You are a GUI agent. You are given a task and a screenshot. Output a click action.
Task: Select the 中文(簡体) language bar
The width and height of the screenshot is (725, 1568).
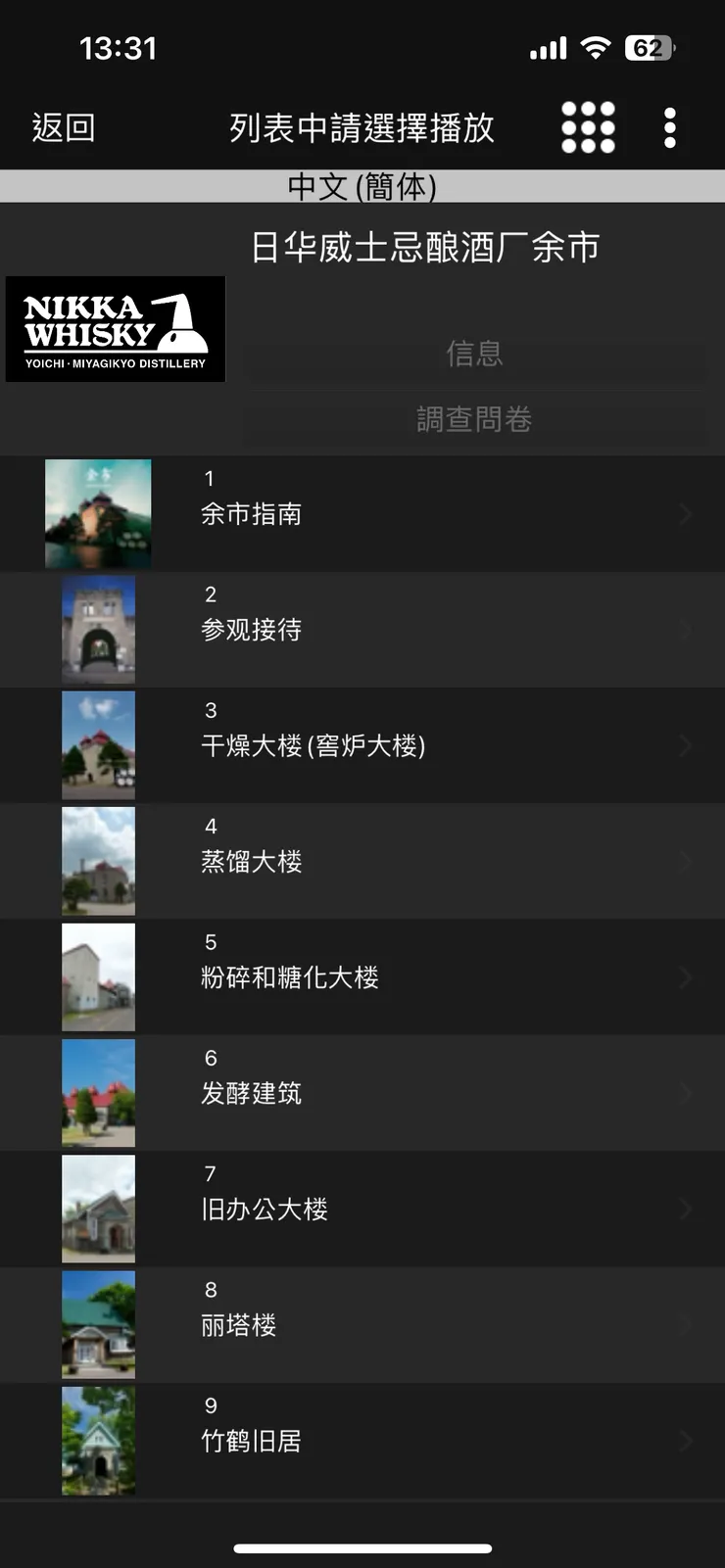(362, 187)
